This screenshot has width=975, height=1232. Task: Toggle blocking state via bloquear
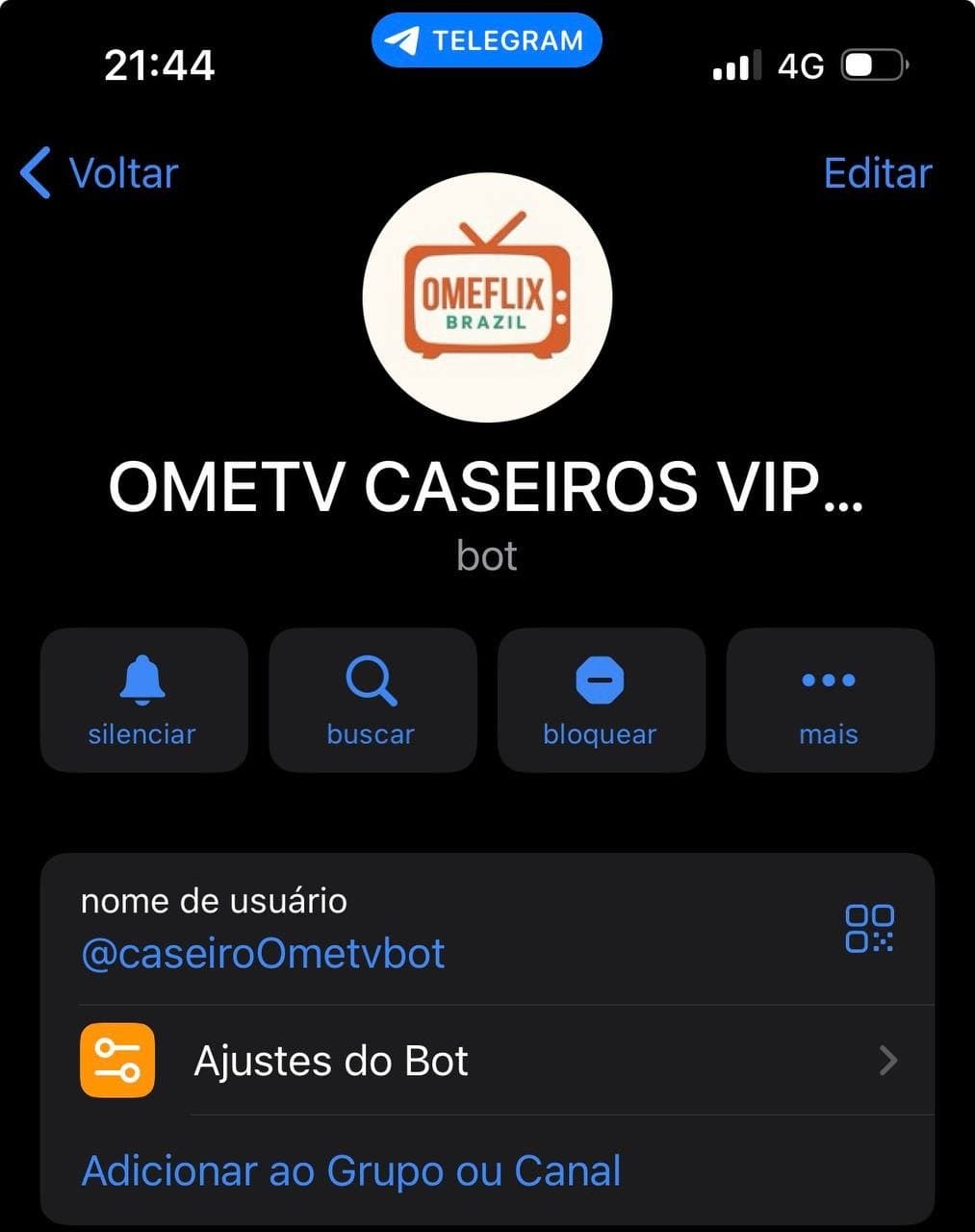point(601,701)
